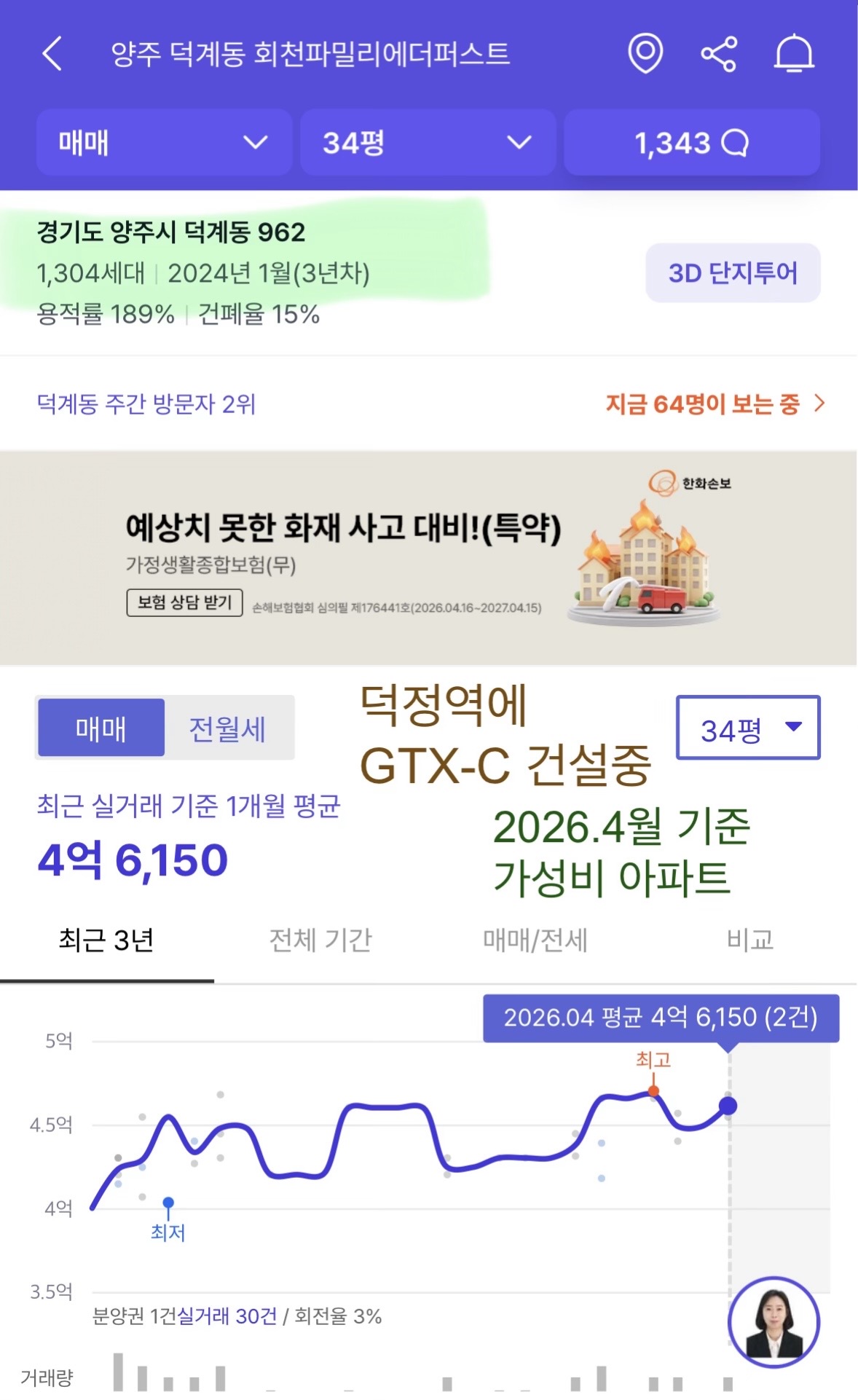Expand the 매매 deal type dropdown in header
Viewport: 858px width, 1400px height.
tap(164, 142)
